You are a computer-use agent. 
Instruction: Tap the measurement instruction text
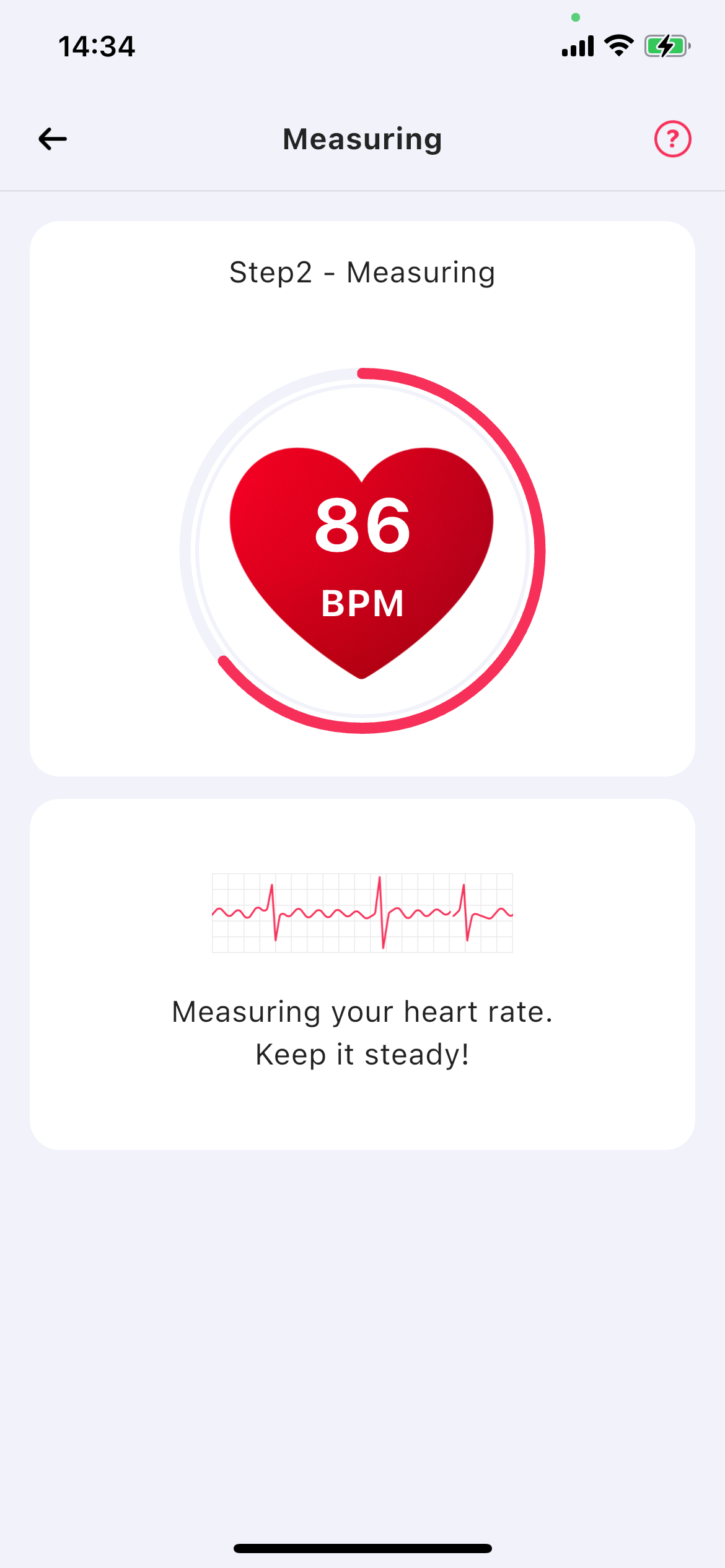pyautogui.click(x=362, y=1012)
